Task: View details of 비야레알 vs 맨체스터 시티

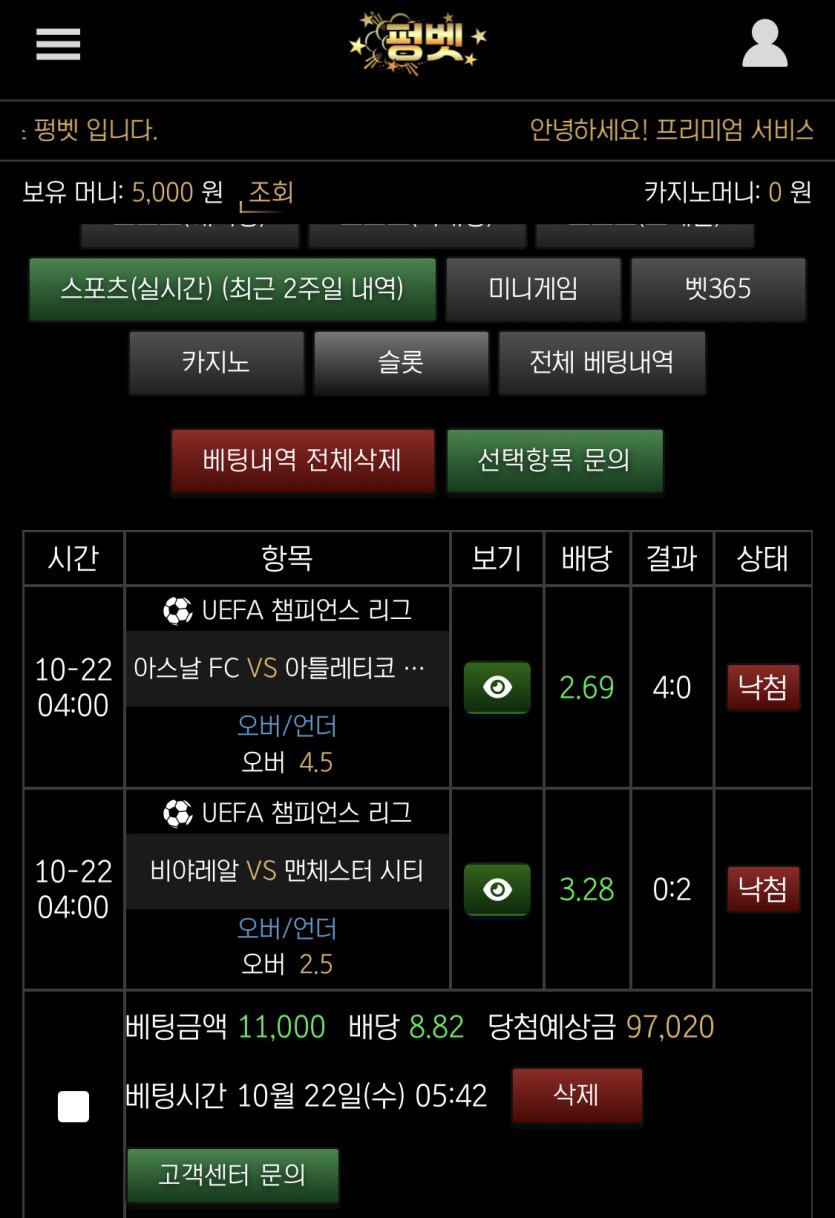Action: tap(497, 889)
